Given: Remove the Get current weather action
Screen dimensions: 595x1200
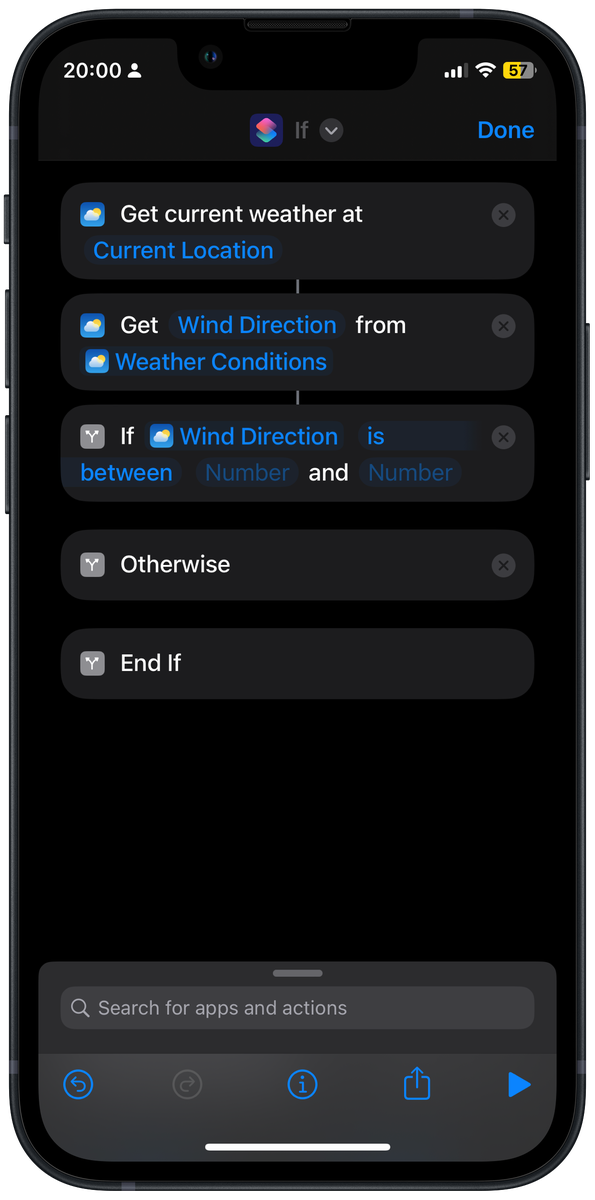Looking at the screenshot, I should coord(503,215).
